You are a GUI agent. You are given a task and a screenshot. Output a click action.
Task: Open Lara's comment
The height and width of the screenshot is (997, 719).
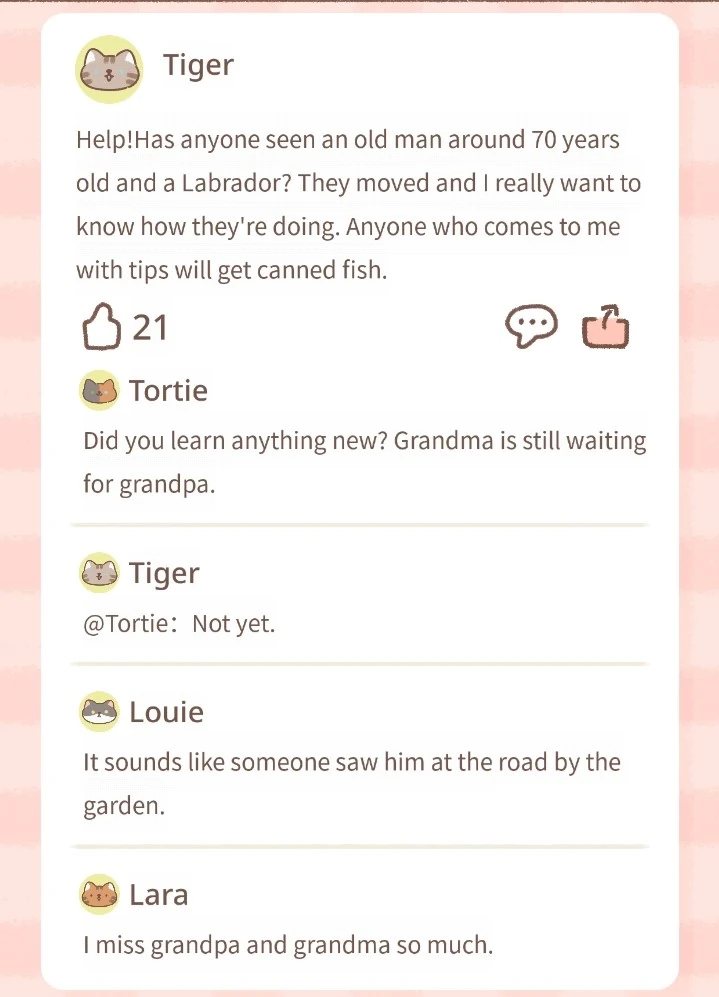coord(288,944)
